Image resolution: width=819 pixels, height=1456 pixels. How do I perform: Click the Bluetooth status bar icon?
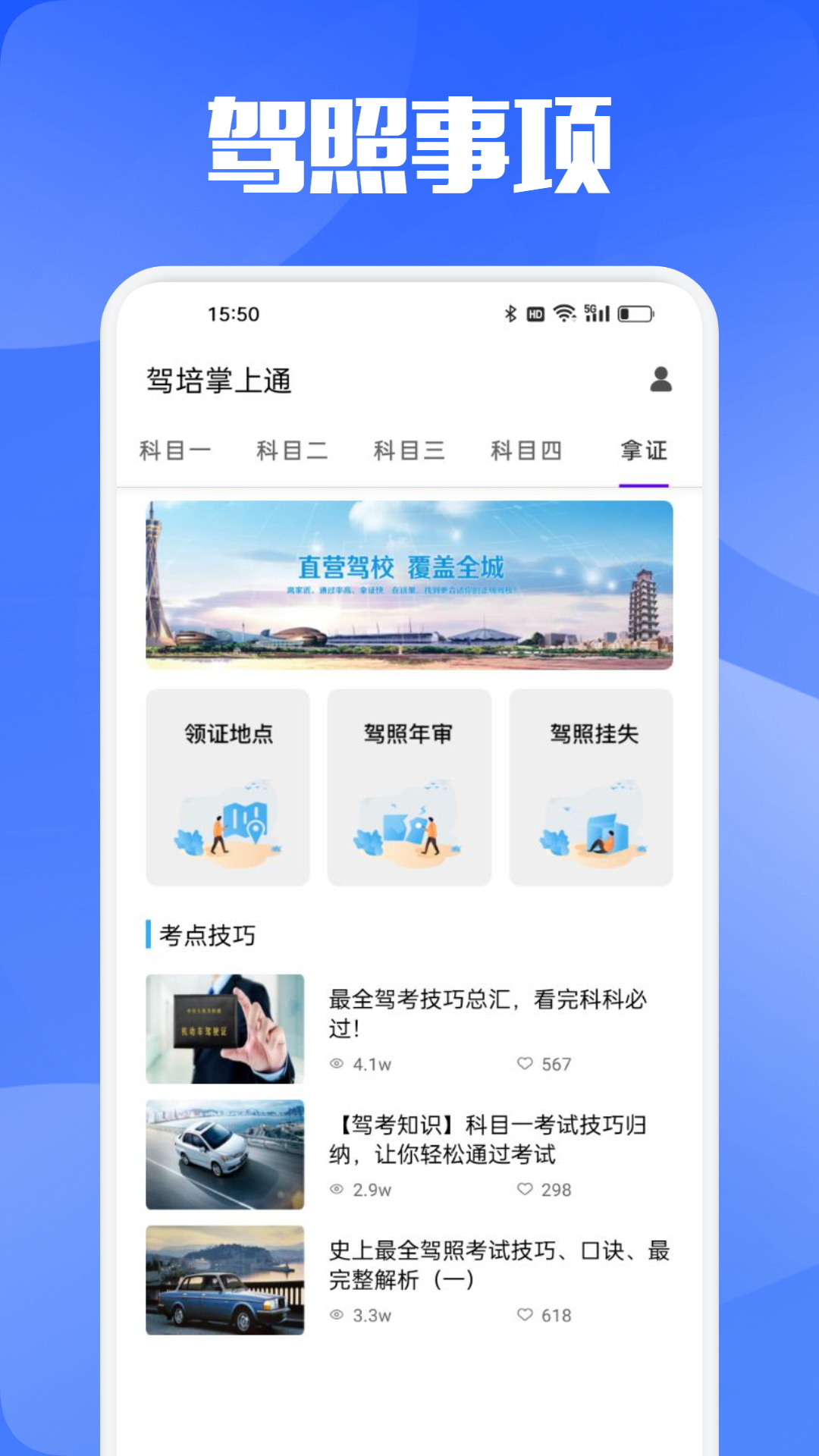tap(509, 313)
